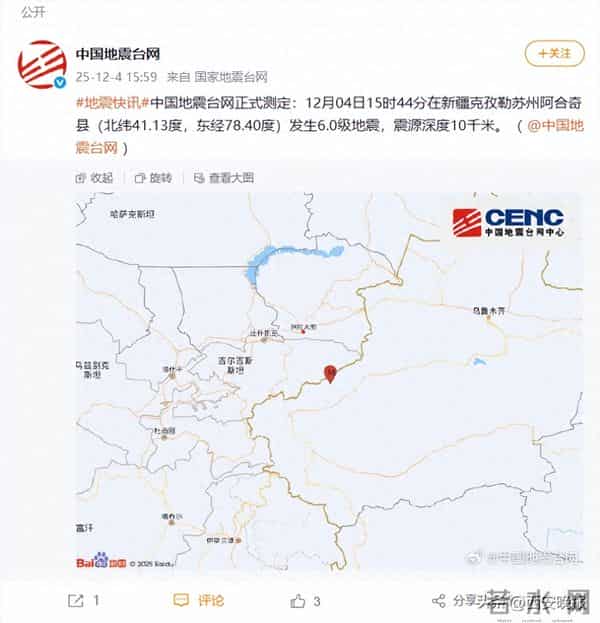600x623 pixels.
Task: View the full-size image via 查看大图
Action: click(223, 178)
